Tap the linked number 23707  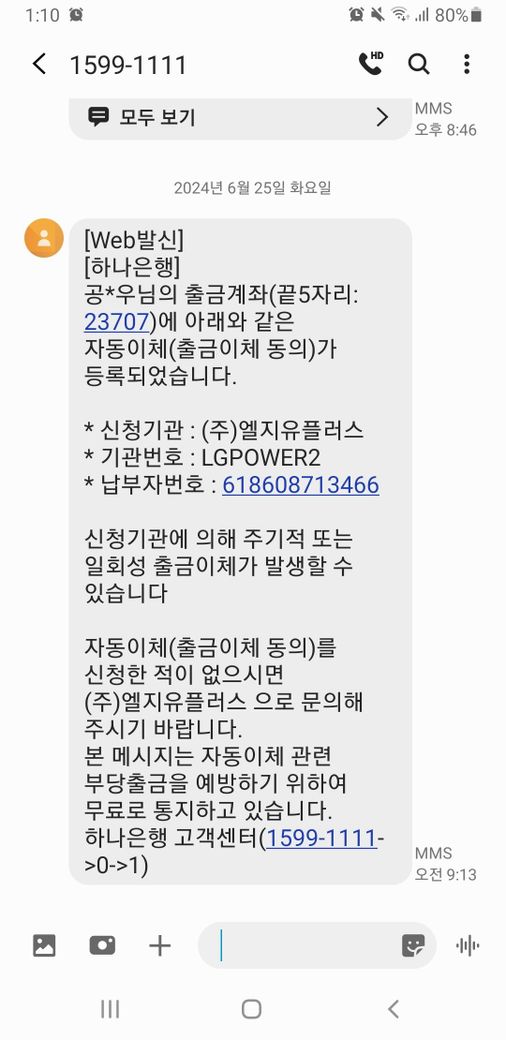[116, 322]
